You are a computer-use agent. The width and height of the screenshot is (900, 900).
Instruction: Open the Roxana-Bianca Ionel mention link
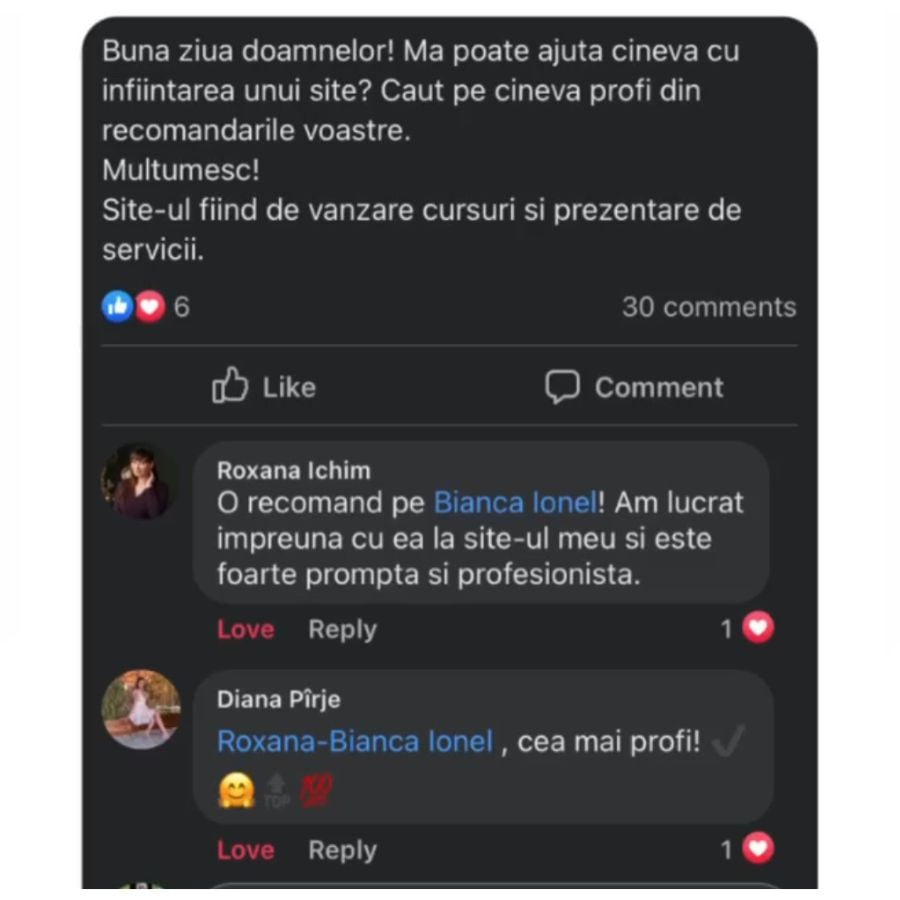click(355, 742)
